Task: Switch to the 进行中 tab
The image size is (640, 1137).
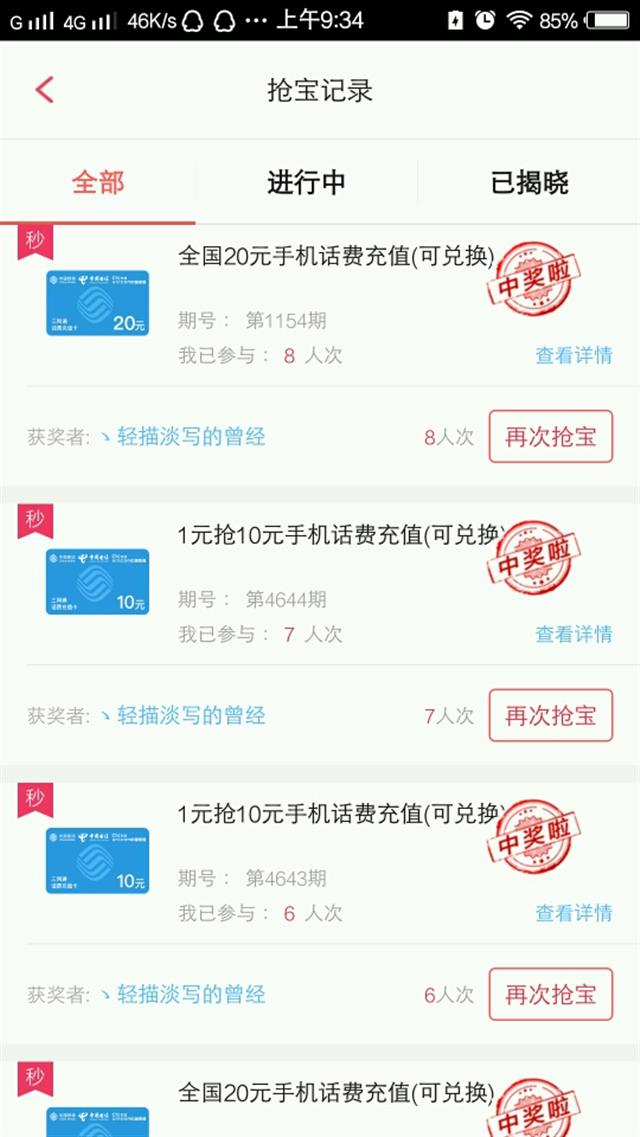Action: [x=306, y=183]
